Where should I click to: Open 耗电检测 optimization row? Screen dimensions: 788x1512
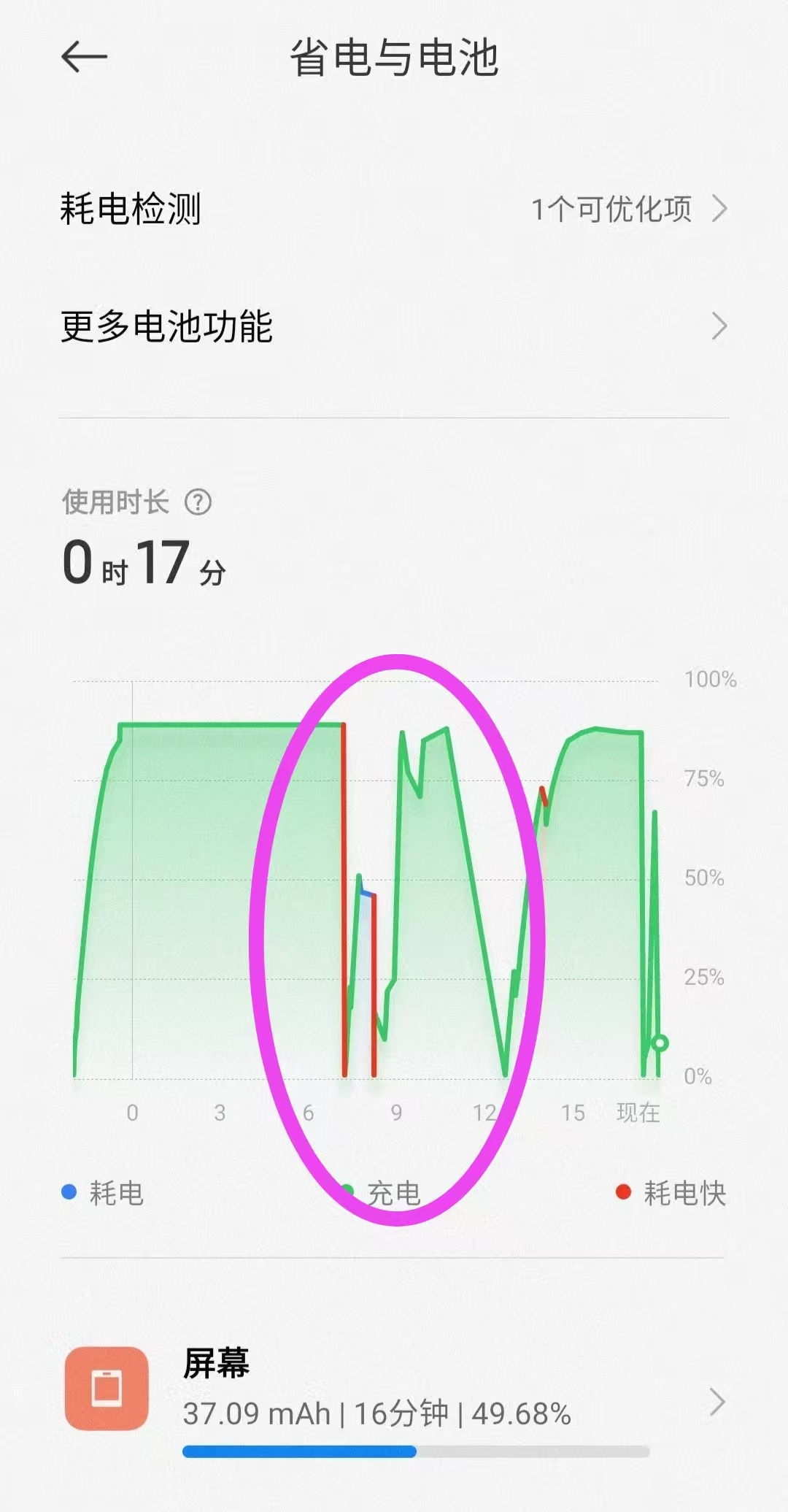pos(394,209)
